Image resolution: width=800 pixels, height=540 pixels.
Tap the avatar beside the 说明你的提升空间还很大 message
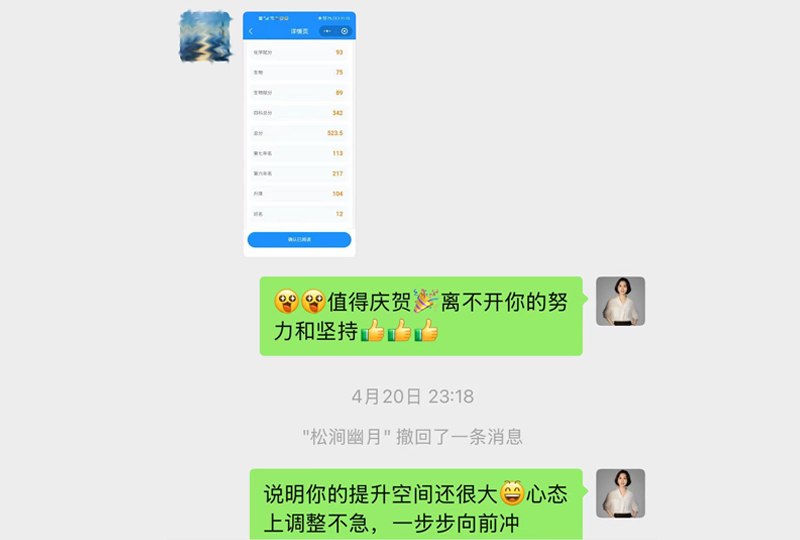[x=620, y=493]
